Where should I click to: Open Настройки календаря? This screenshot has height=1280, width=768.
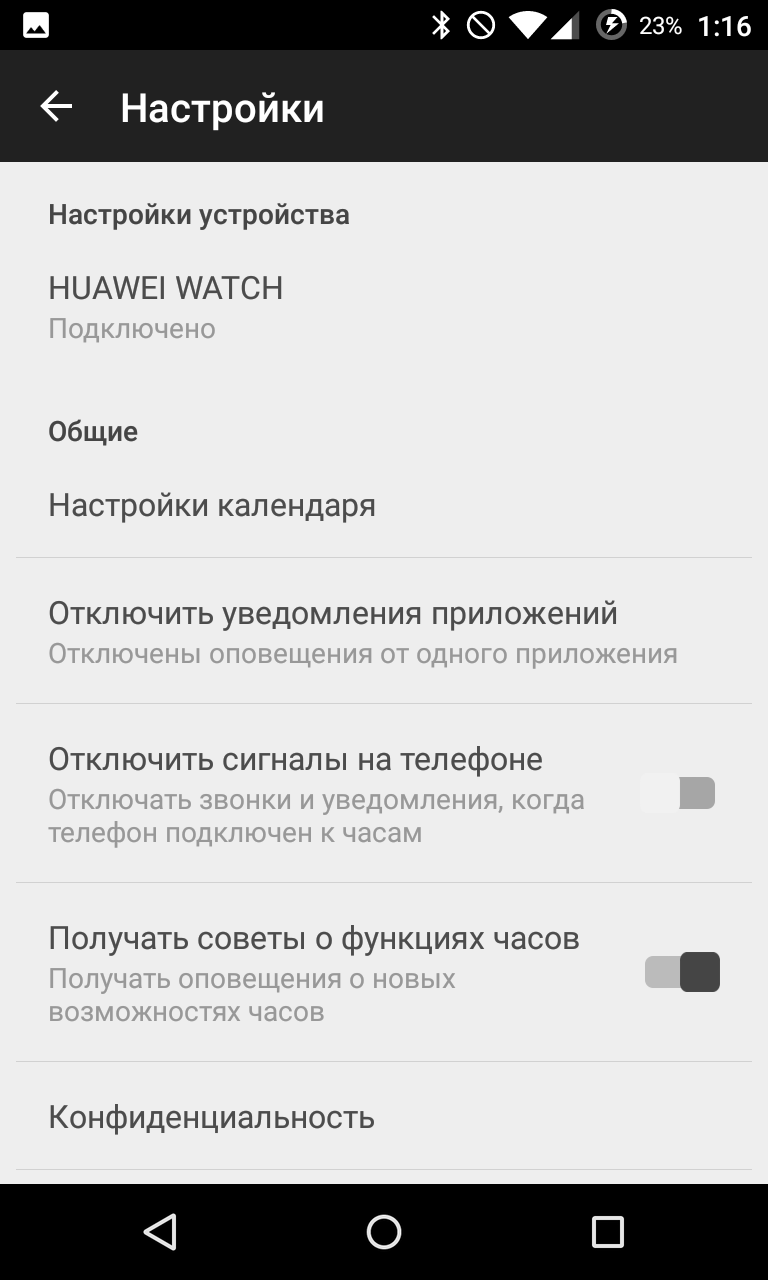tap(384, 505)
